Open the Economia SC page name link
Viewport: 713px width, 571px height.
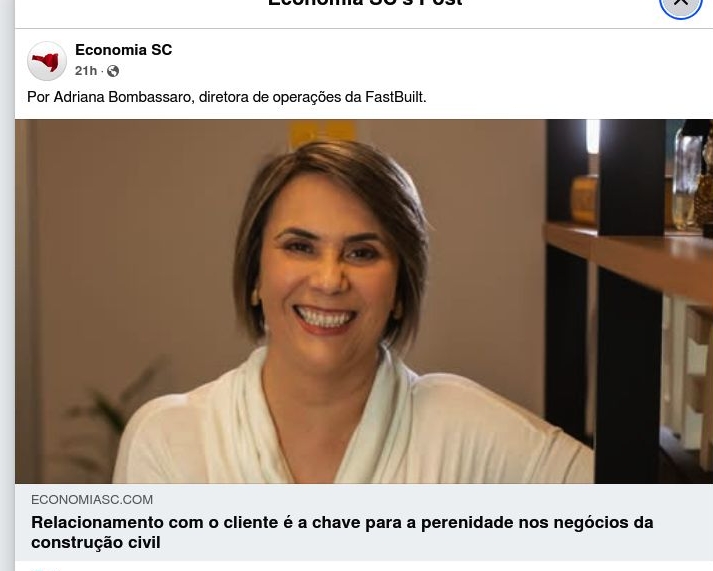pyautogui.click(x=123, y=50)
